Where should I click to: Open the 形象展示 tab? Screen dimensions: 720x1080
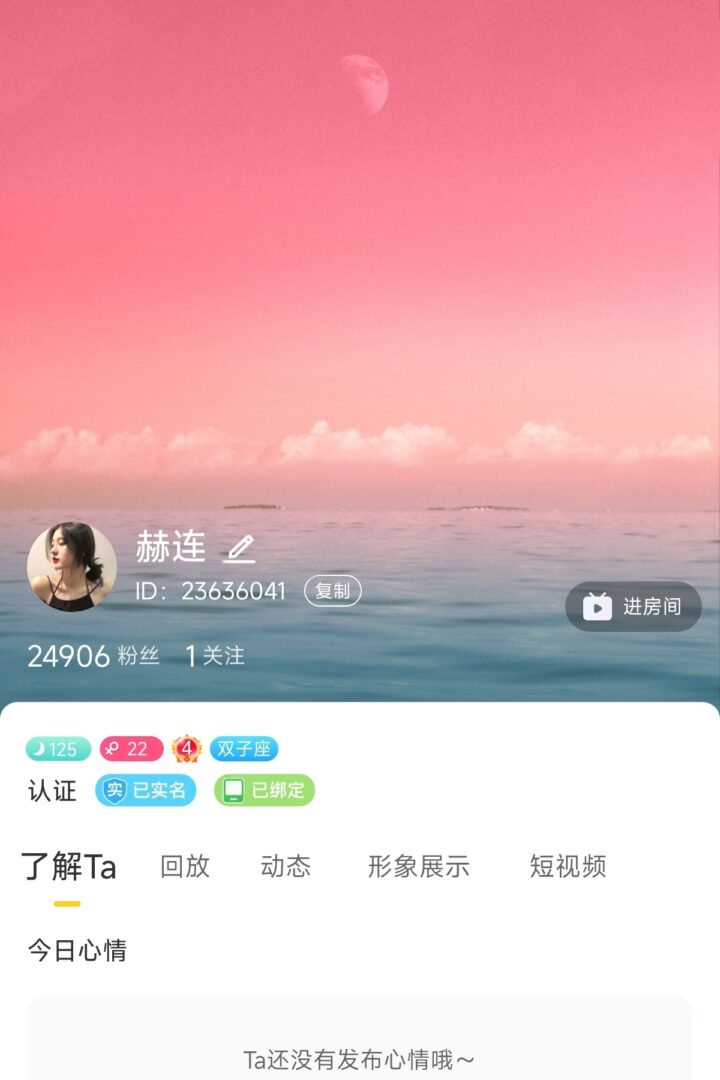click(418, 867)
